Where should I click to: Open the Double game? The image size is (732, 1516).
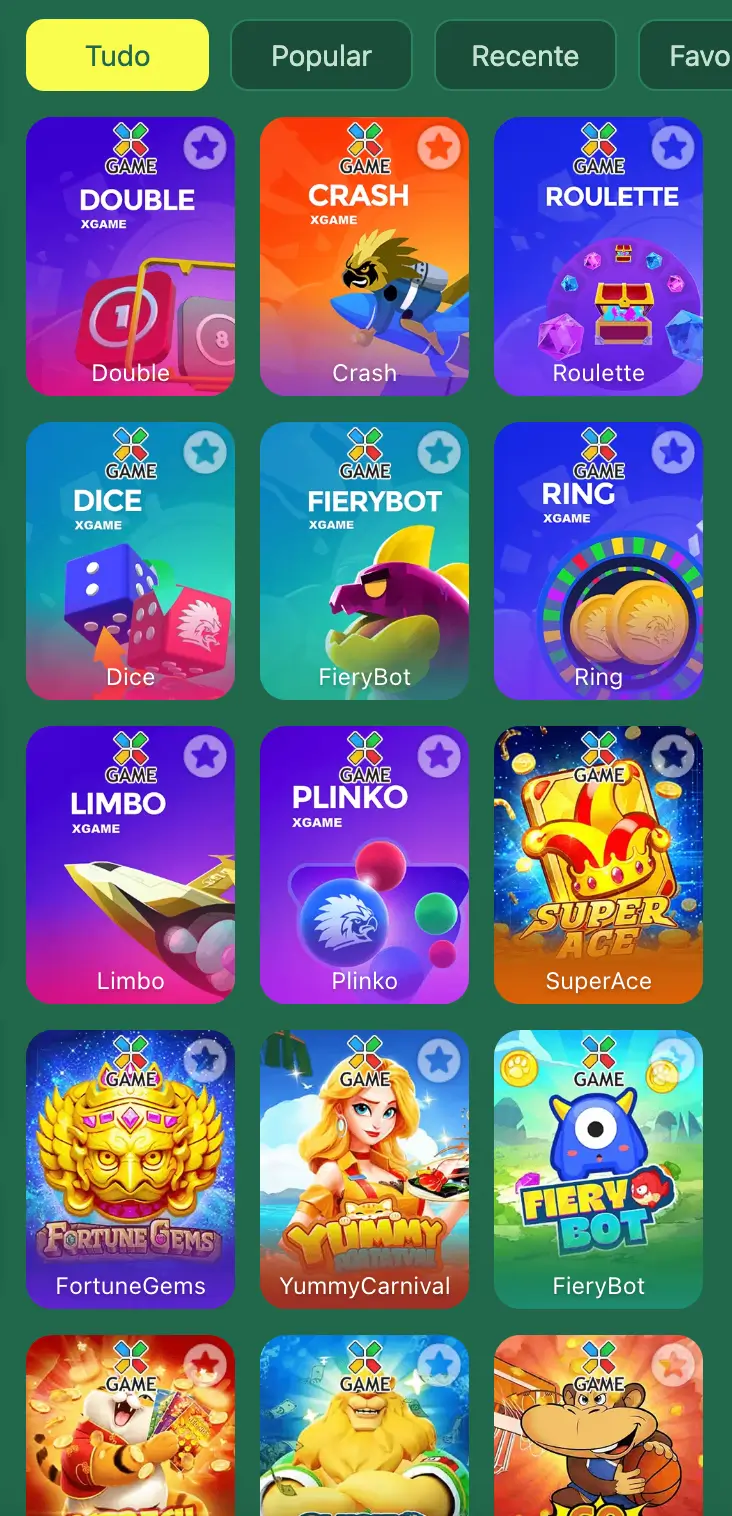tap(130, 280)
